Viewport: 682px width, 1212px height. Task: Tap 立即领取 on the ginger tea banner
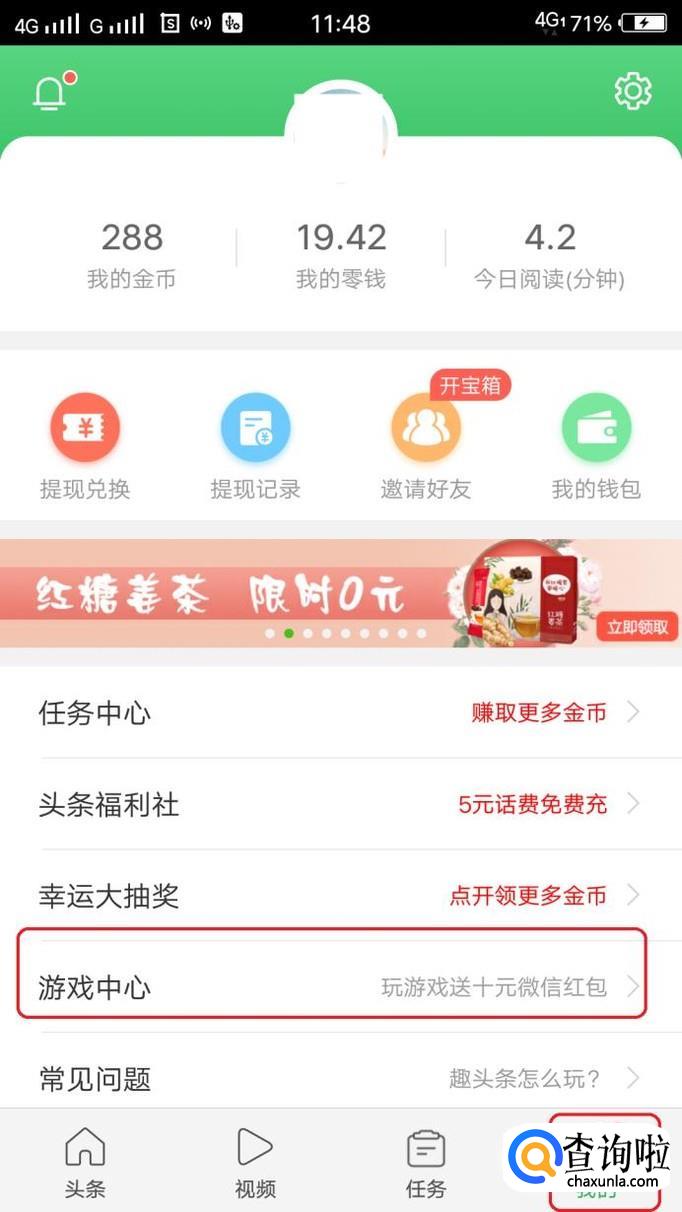click(x=637, y=628)
